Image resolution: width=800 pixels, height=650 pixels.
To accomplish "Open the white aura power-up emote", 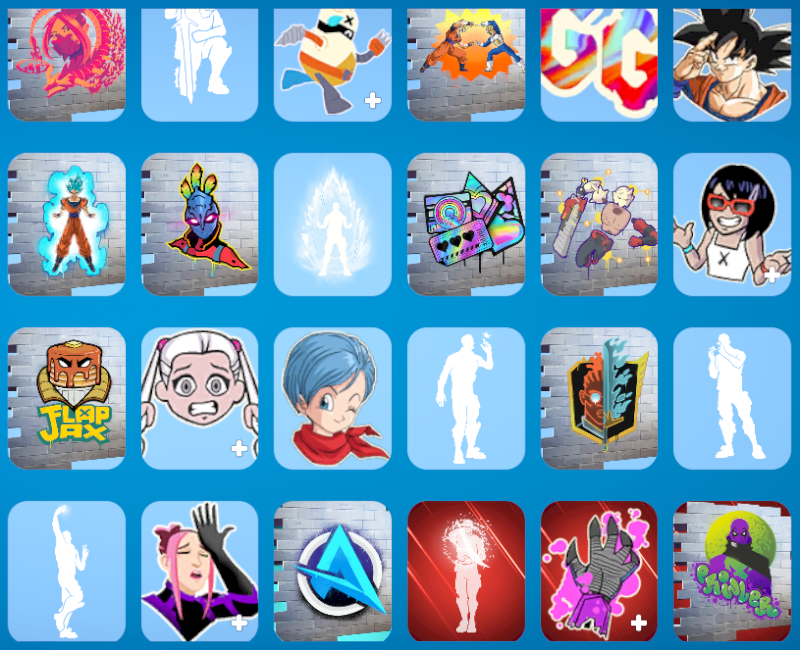I will [333, 224].
